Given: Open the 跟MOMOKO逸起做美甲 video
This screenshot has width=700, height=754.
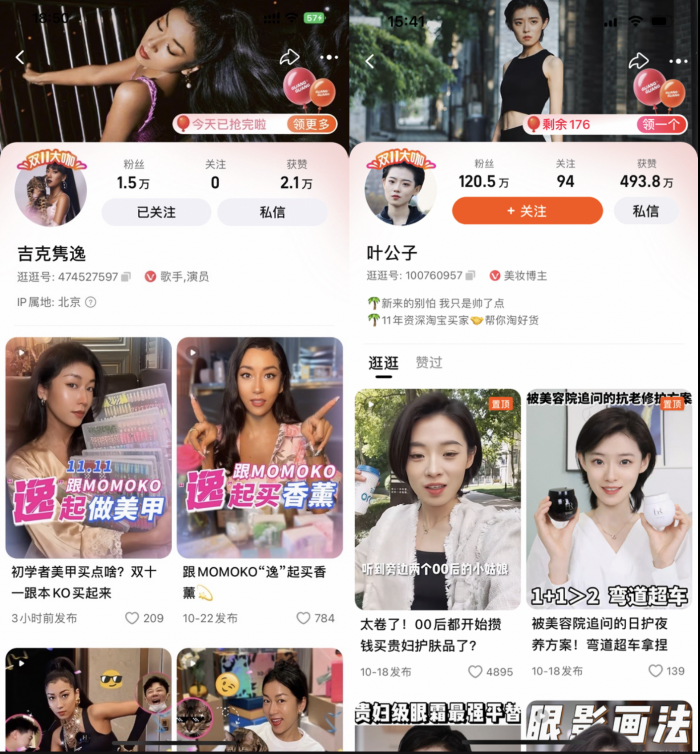Looking at the screenshot, I should (x=89, y=447).
